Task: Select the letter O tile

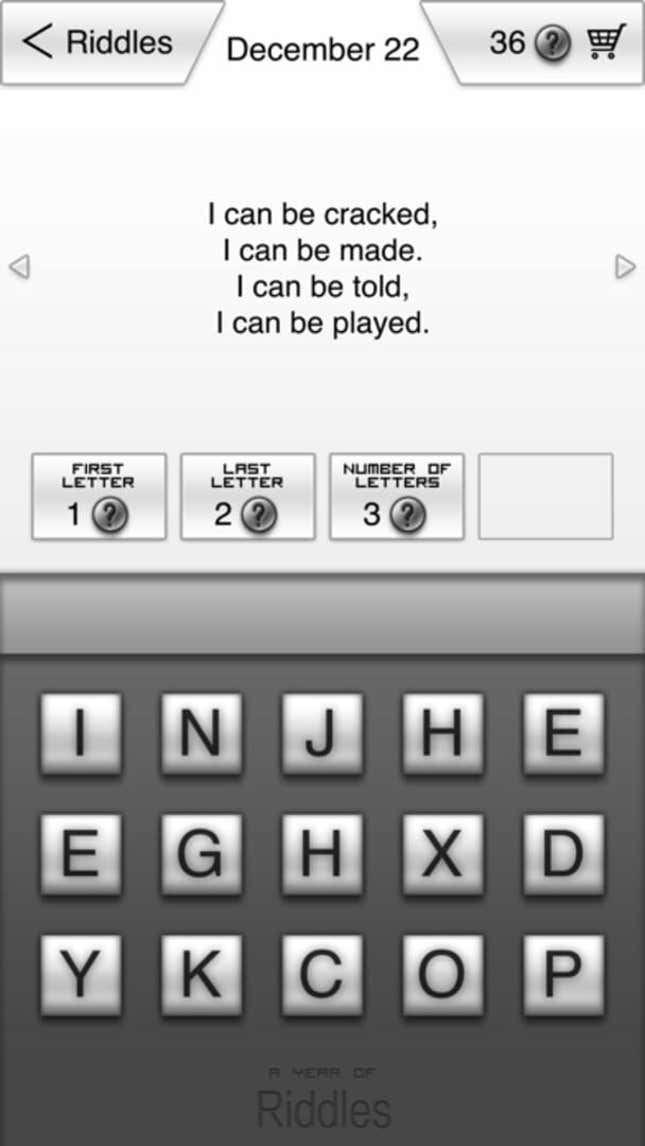Action: (x=443, y=975)
